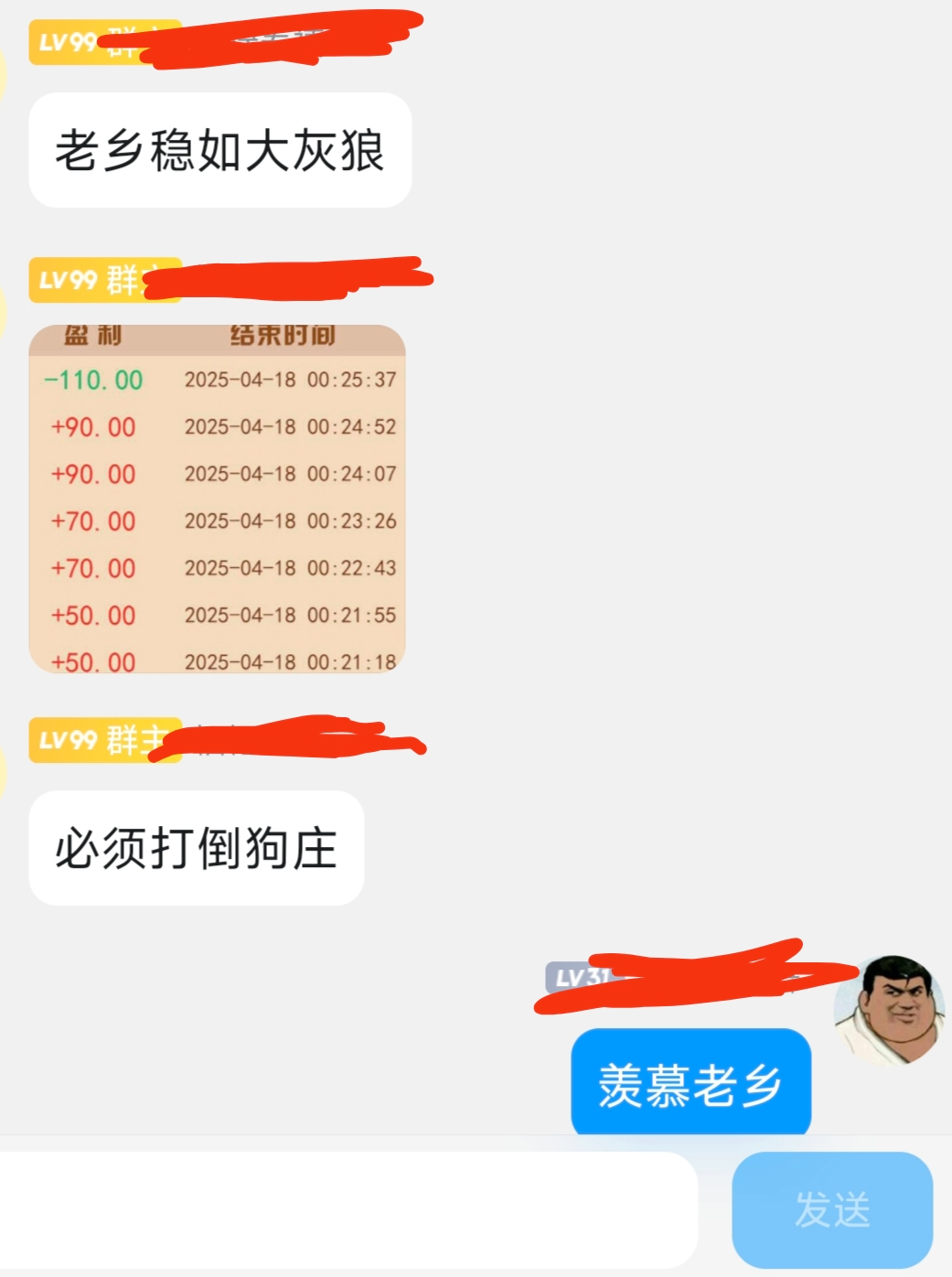Image resolution: width=952 pixels, height=1277 pixels.
Task: Tap the message input field
Action: (348, 1209)
